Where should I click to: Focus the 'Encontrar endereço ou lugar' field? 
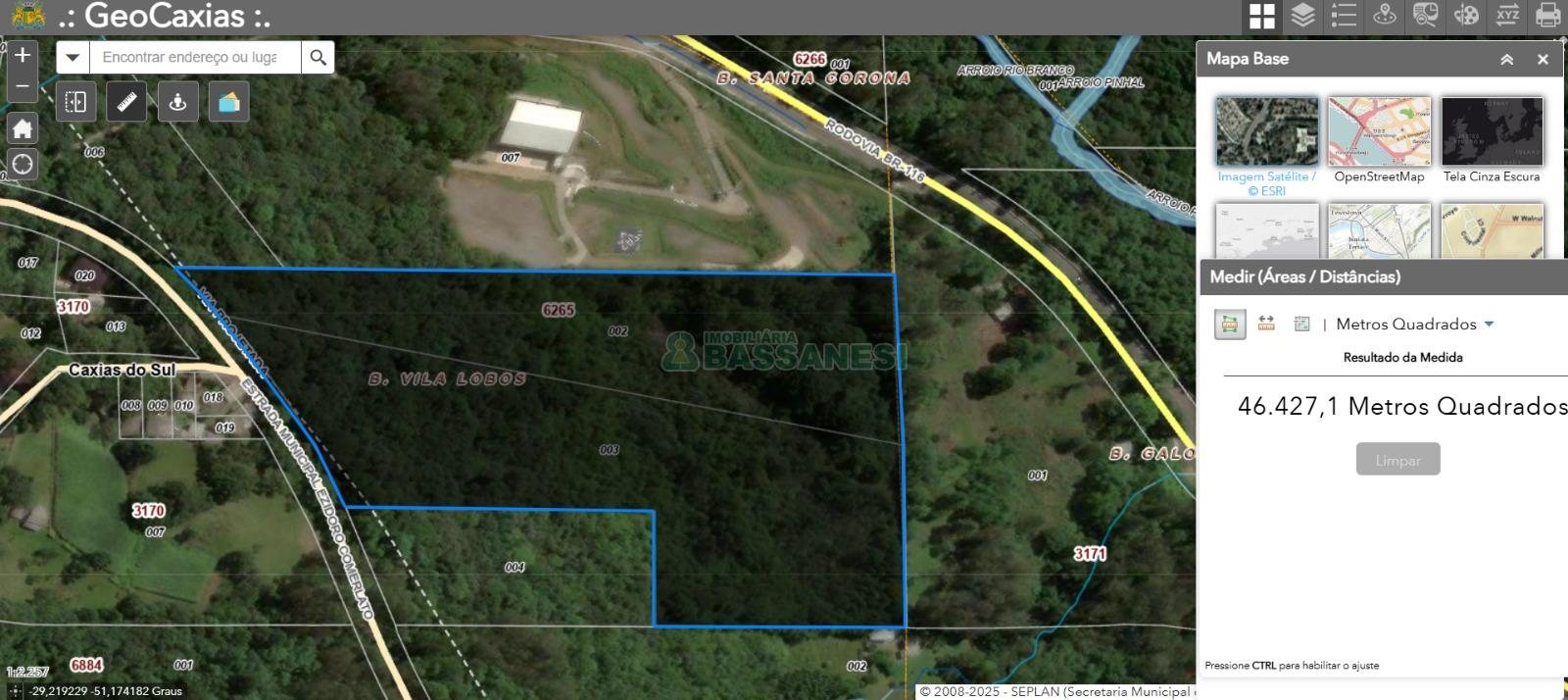pyautogui.click(x=194, y=58)
